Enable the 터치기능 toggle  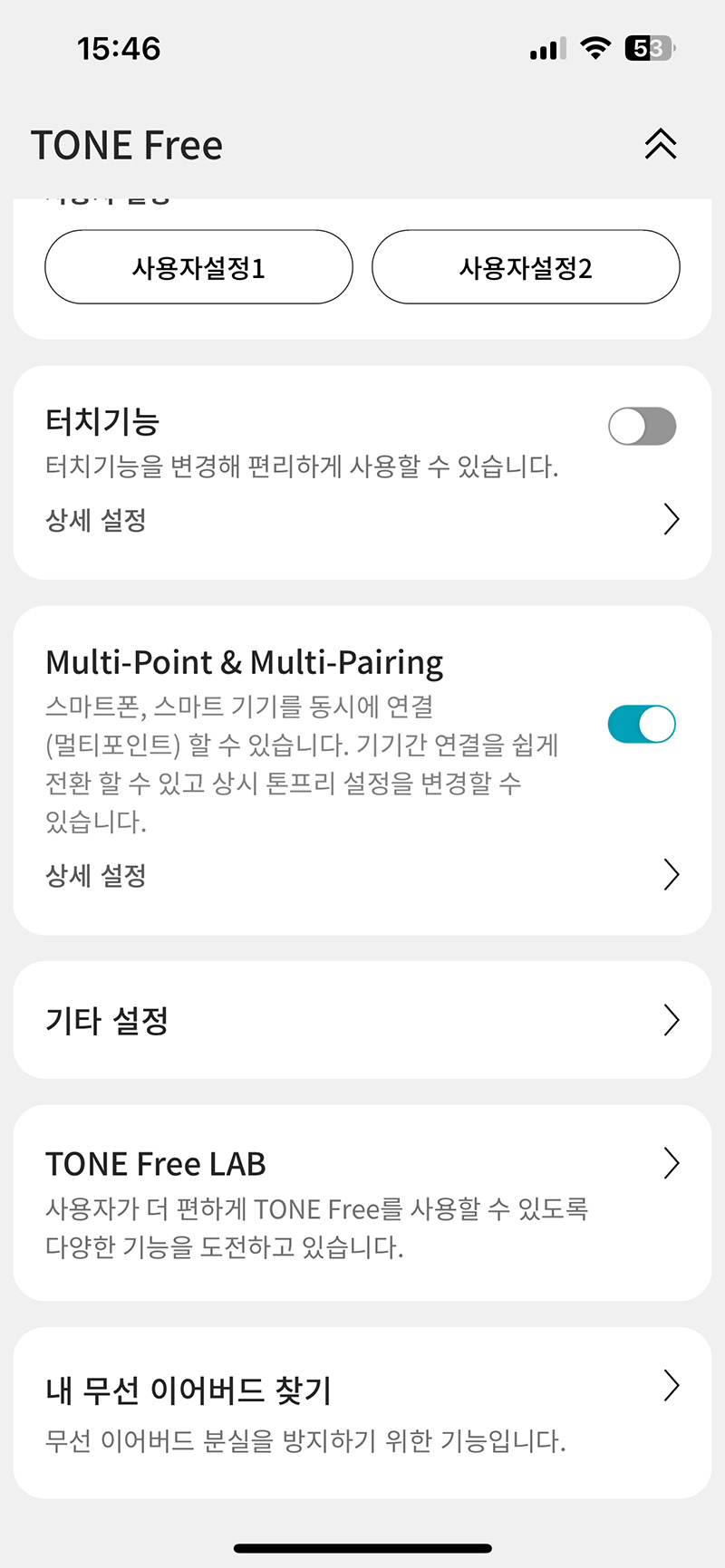coord(642,426)
